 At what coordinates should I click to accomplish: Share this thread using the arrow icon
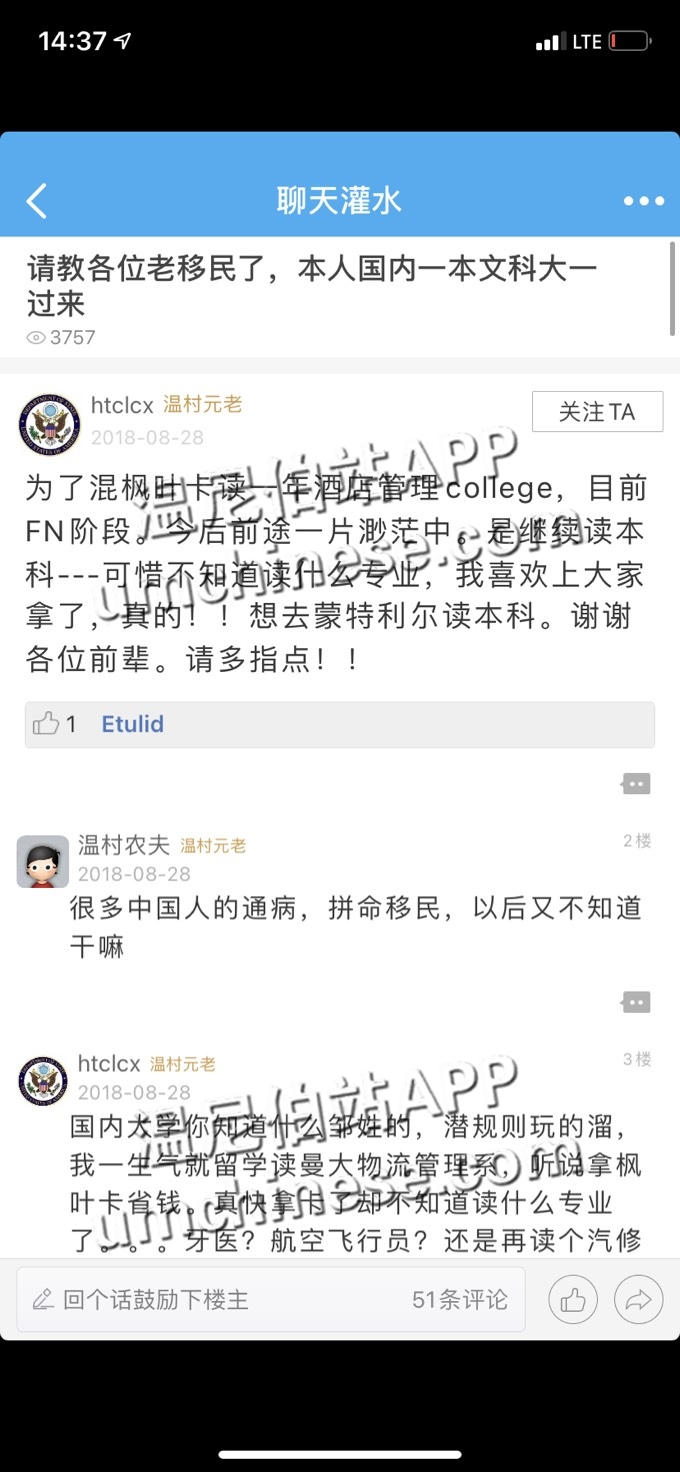tap(638, 1300)
